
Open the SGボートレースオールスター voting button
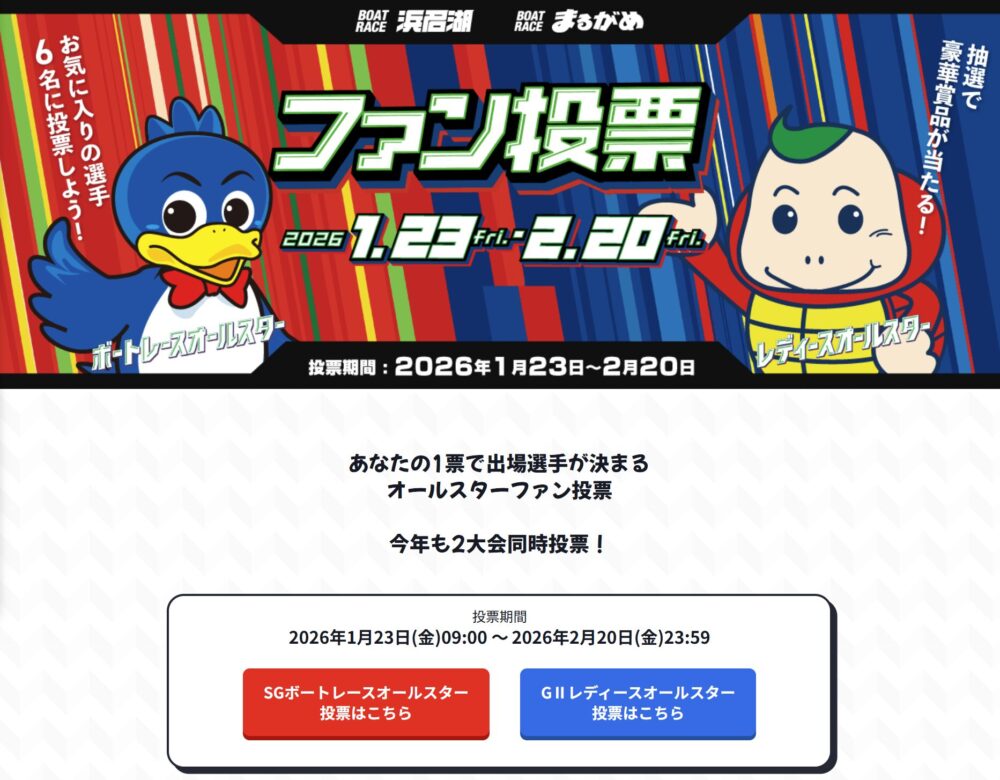366,703
